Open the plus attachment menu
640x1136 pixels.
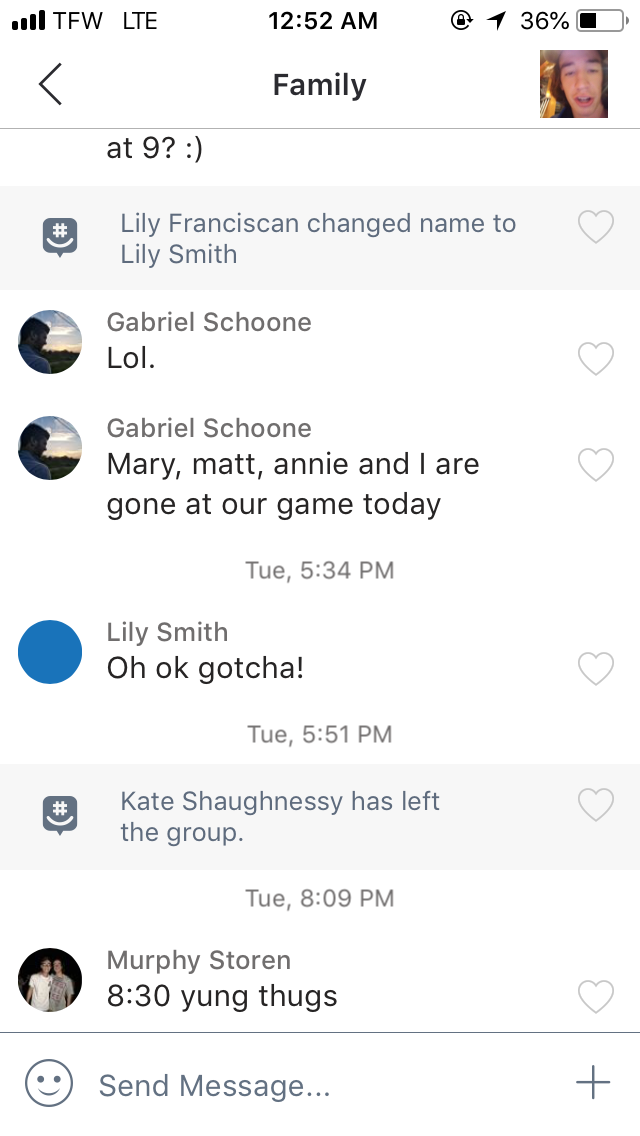[593, 1083]
